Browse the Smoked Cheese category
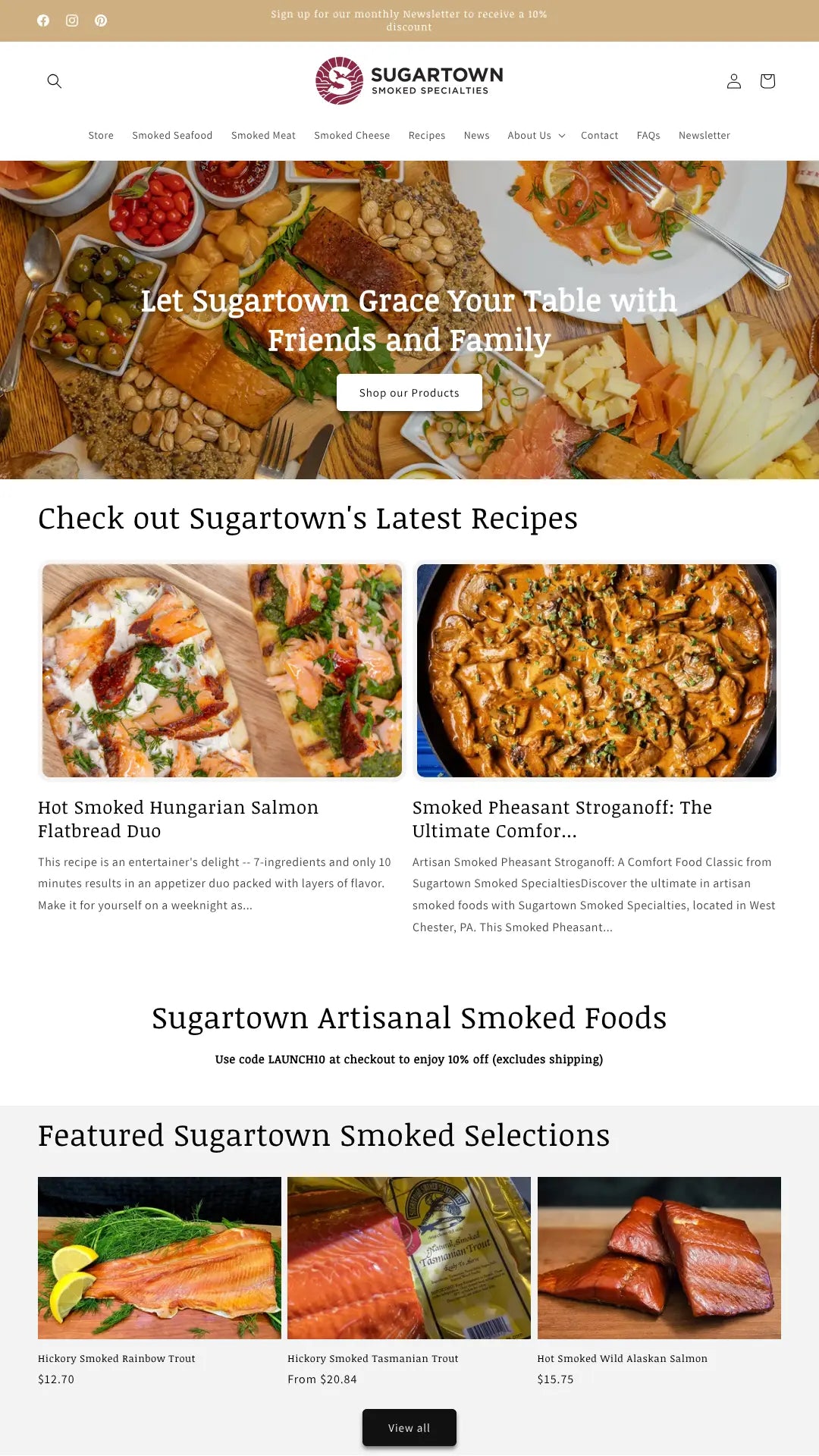819x1456 pixels. pyautogui.click(x=352, y=136)
